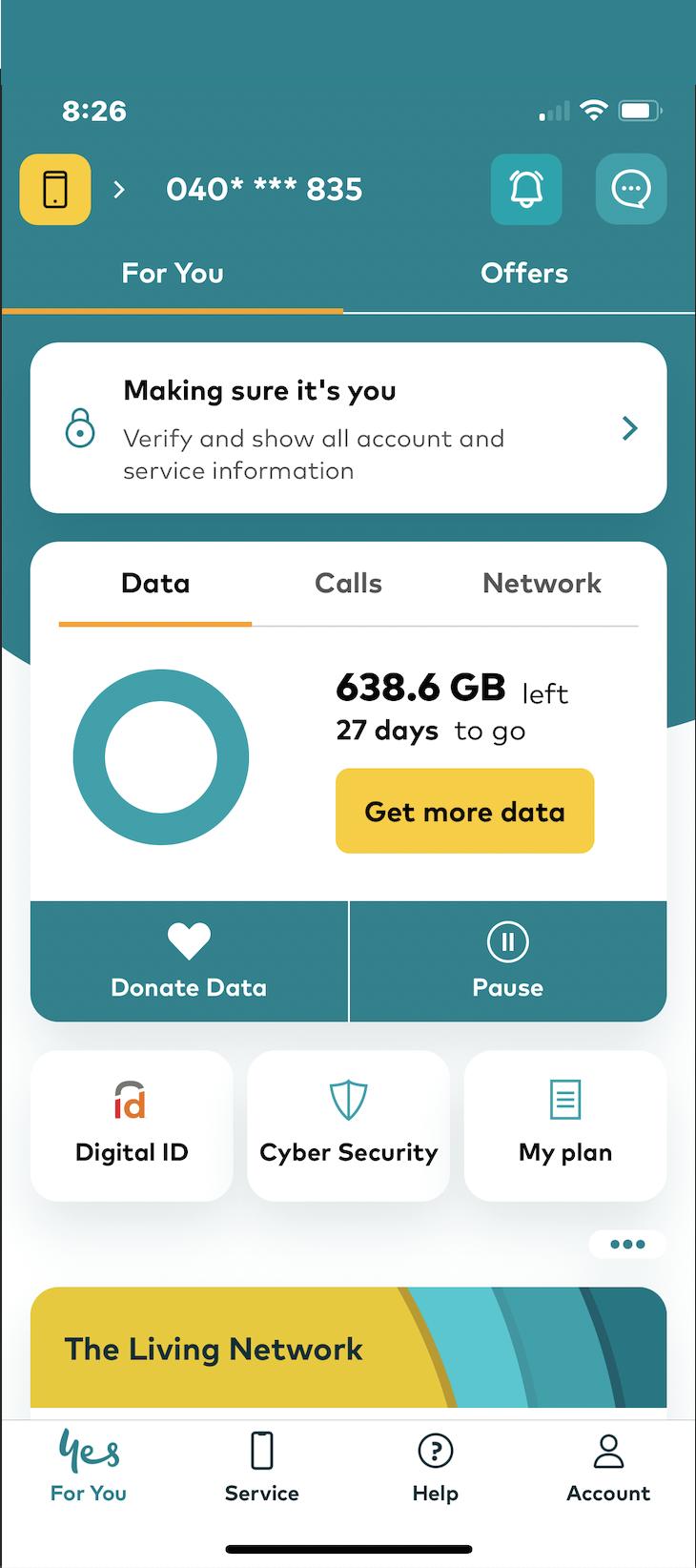This screenshot has height=1568, width=696.
Task: Open My plan tile
Action: [564, 1125]
